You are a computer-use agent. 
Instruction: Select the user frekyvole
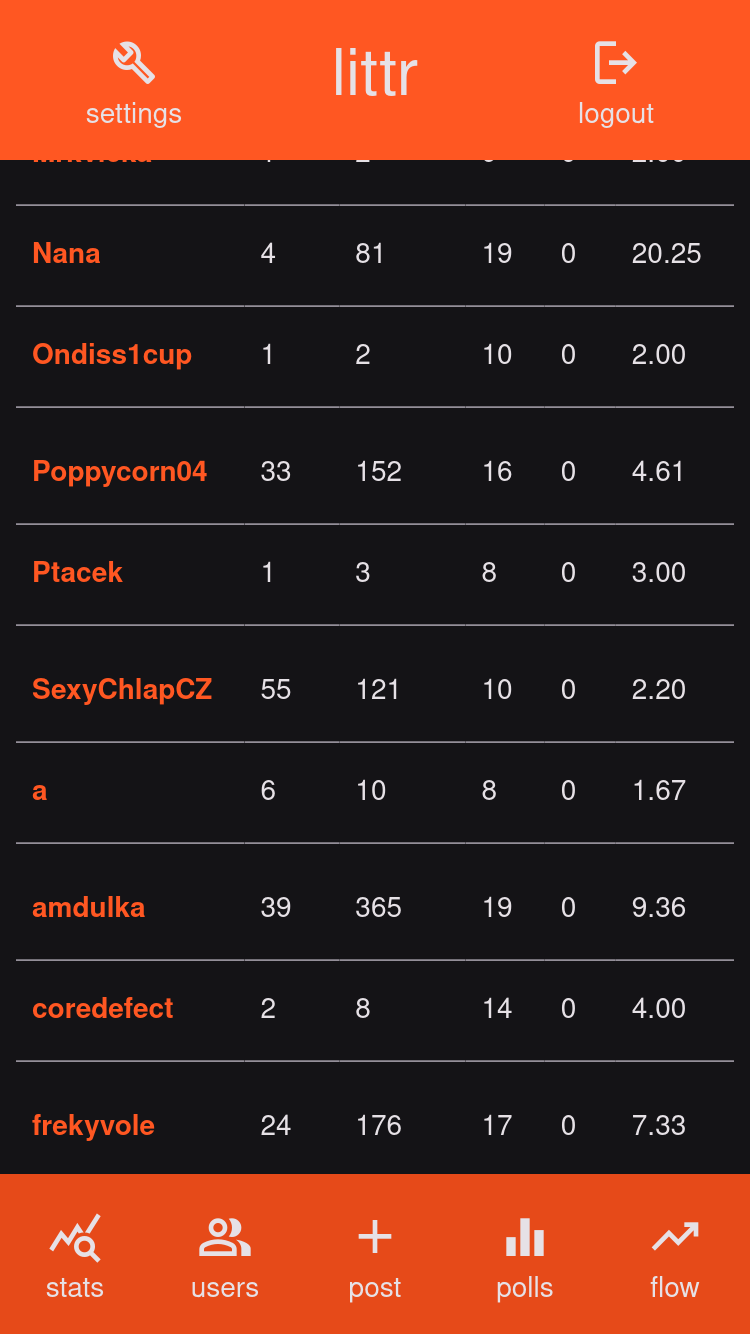(93, 1125)
